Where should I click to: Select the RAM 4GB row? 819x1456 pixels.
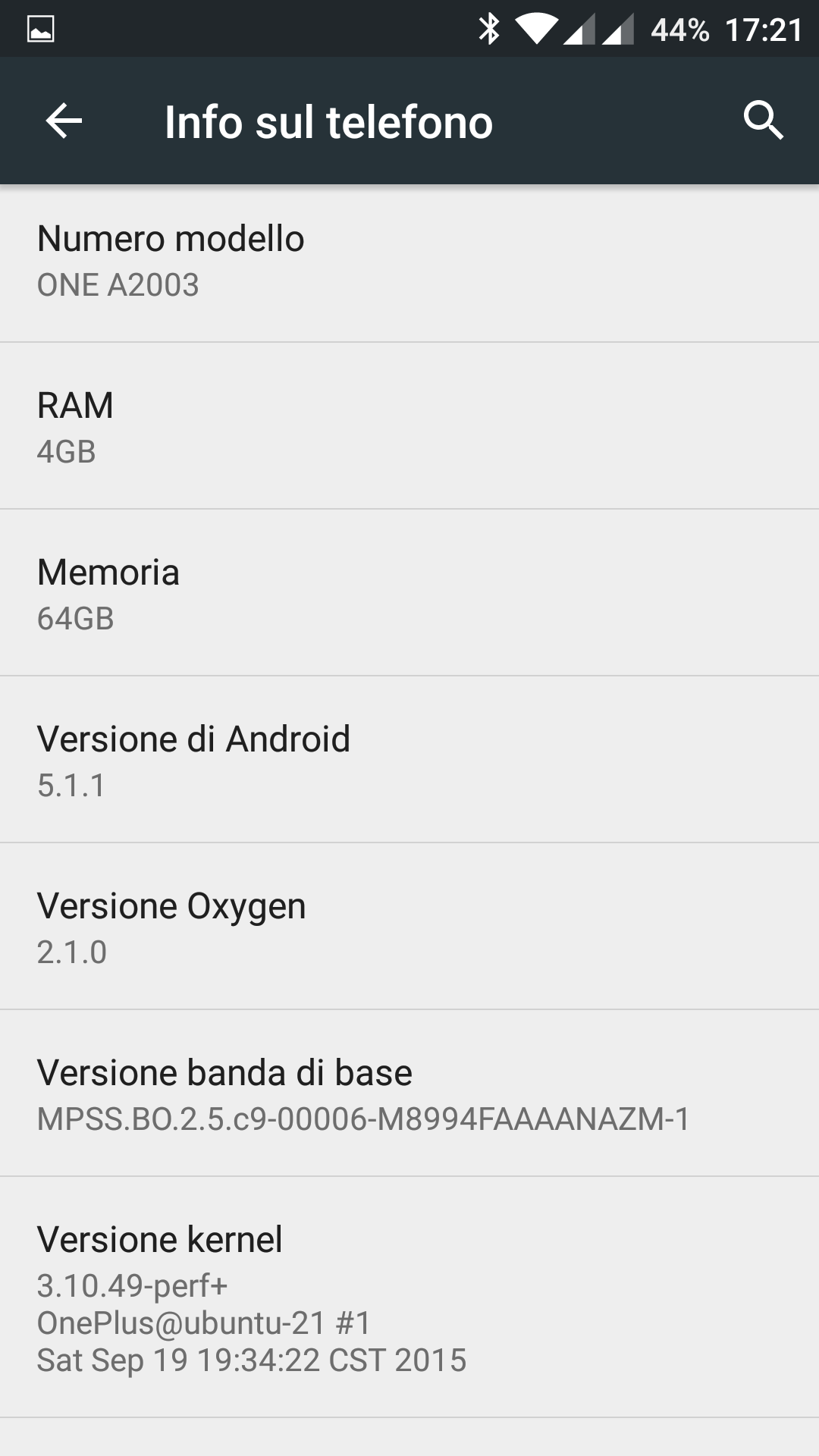coord(409,426)
